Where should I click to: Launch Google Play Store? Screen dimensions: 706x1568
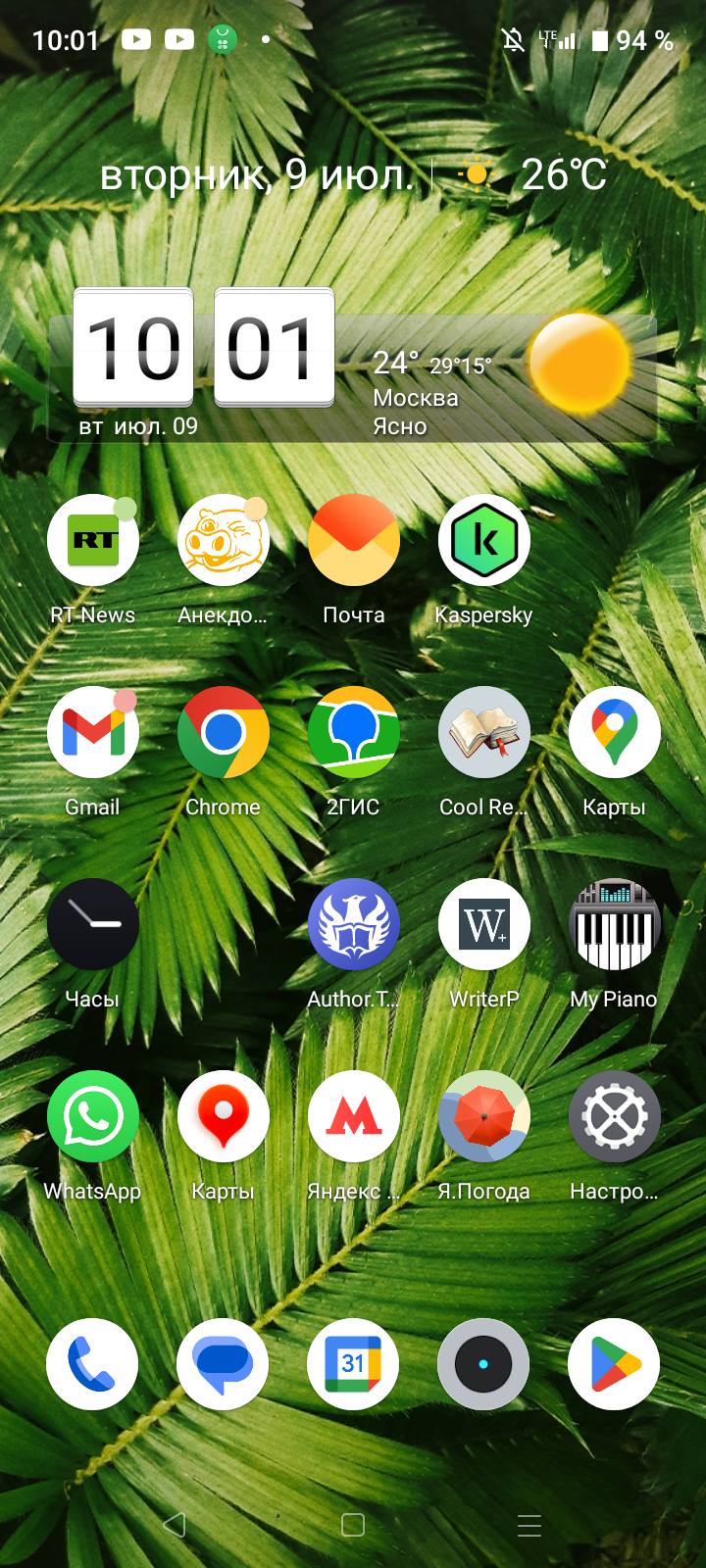click(x=614, y=1364)
